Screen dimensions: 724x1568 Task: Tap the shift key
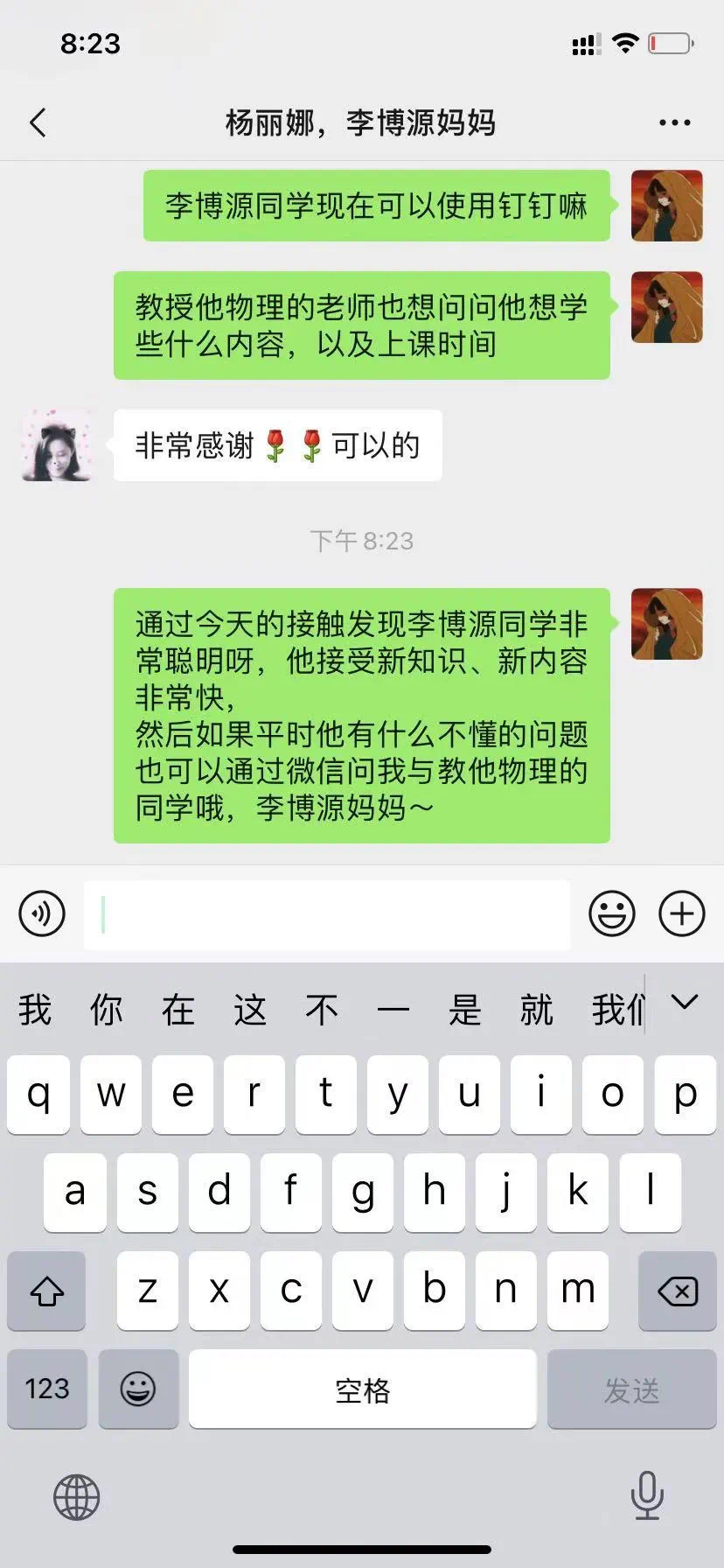pyautogui.click(x=47, y=1291)
